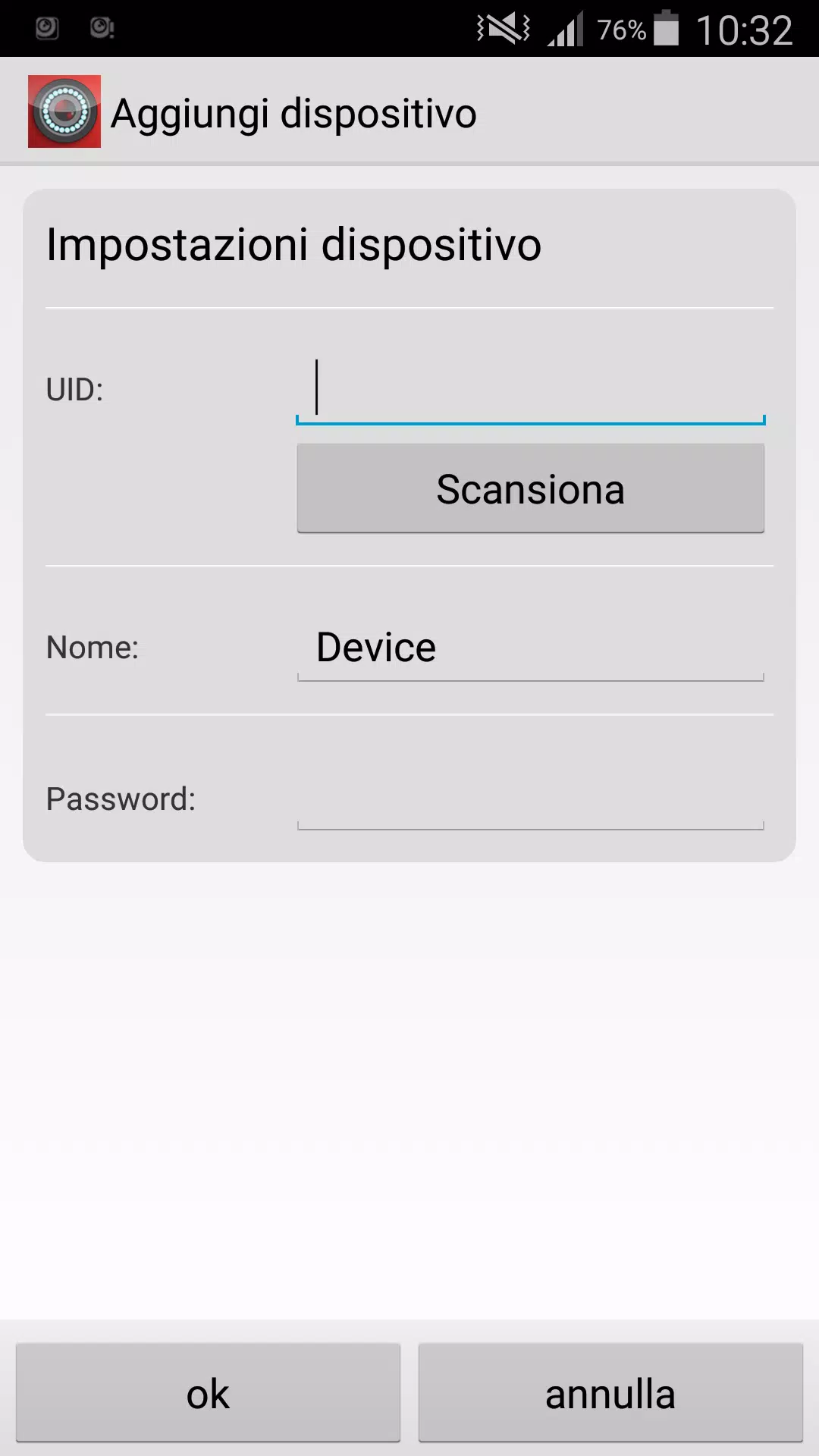This screenshot has width=819, height=1456.
Task: Click the Aggiungi dispositivo title text
Action: [x=293, y=112]
